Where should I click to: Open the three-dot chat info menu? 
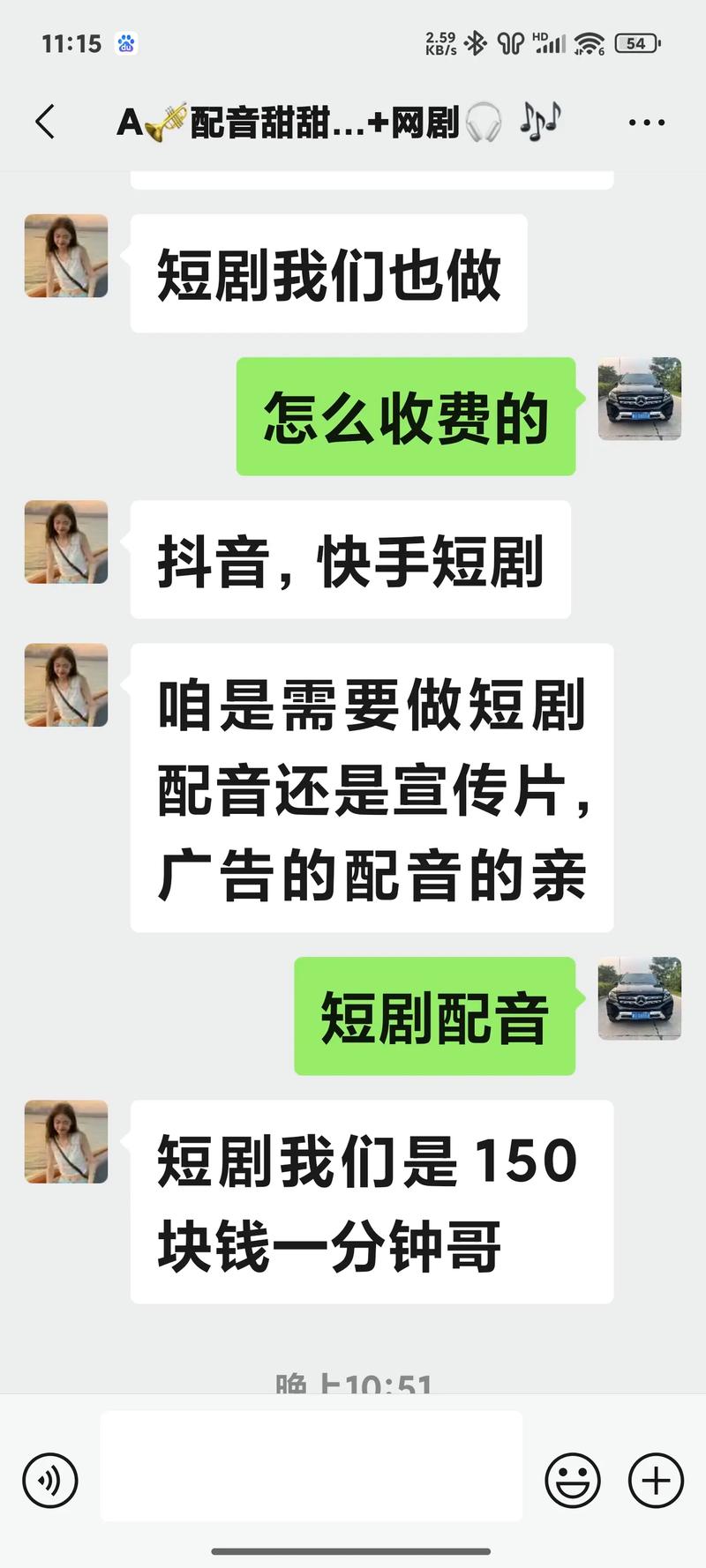pos(646,123)
